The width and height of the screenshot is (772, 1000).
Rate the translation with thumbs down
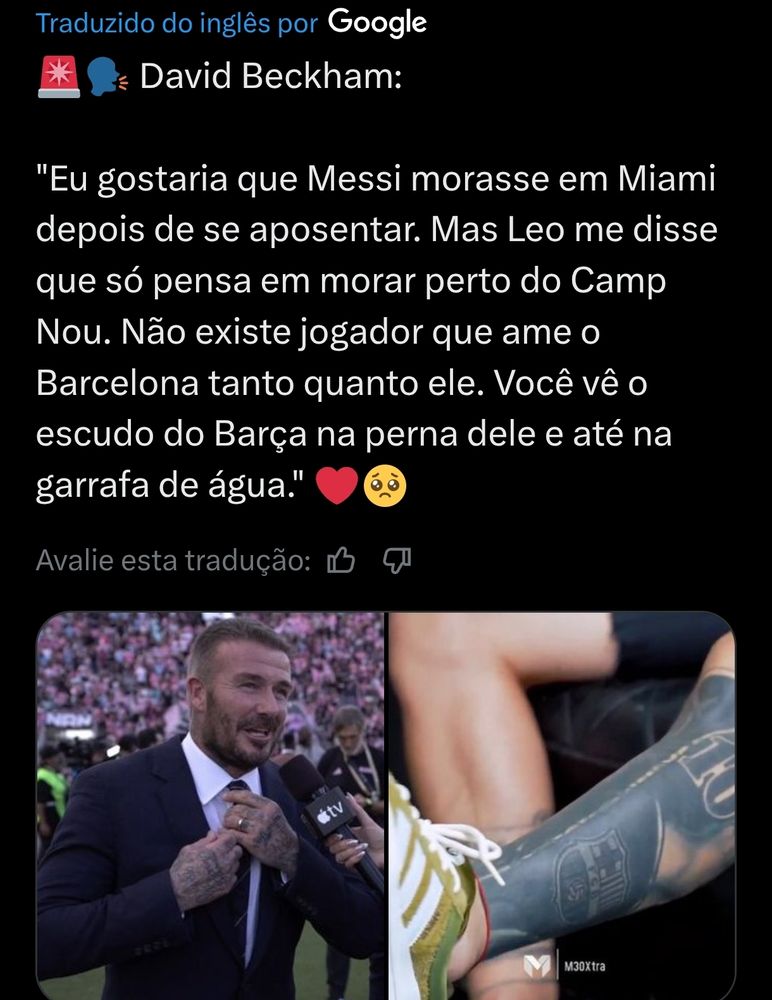pyautogui.click(x=397, y=562)
